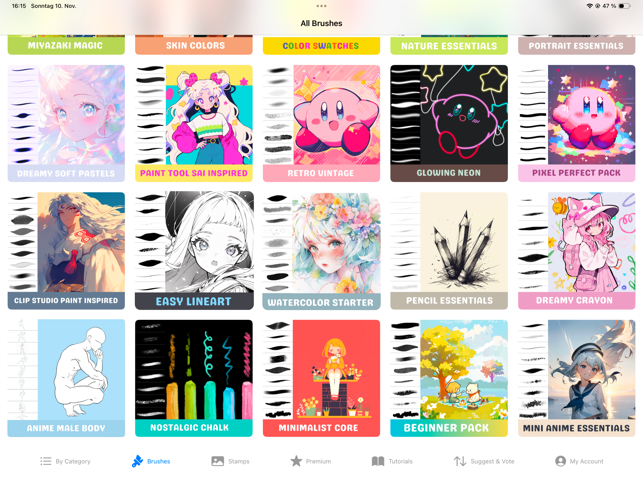
Task: View the Pencil Essentials brush set
Action: pos(449,250)
